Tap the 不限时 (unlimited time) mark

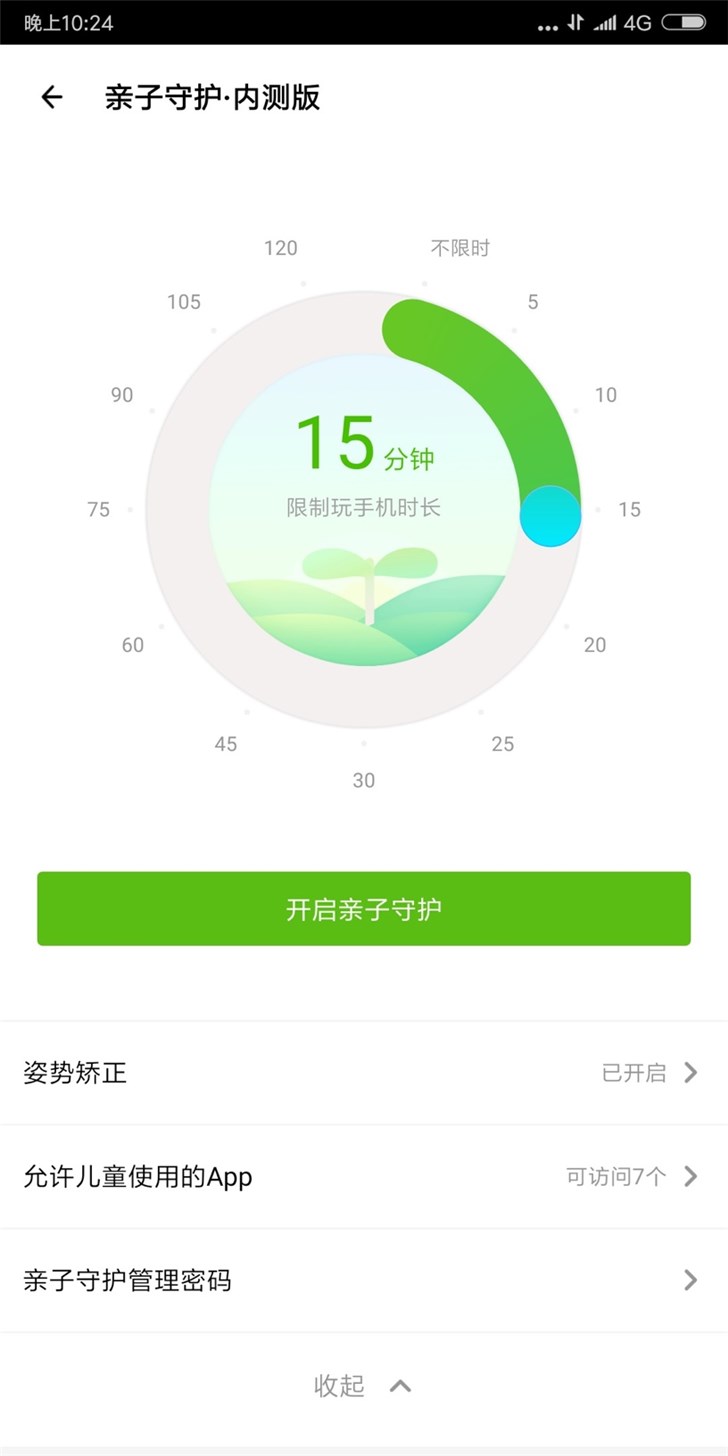point(460,247)
